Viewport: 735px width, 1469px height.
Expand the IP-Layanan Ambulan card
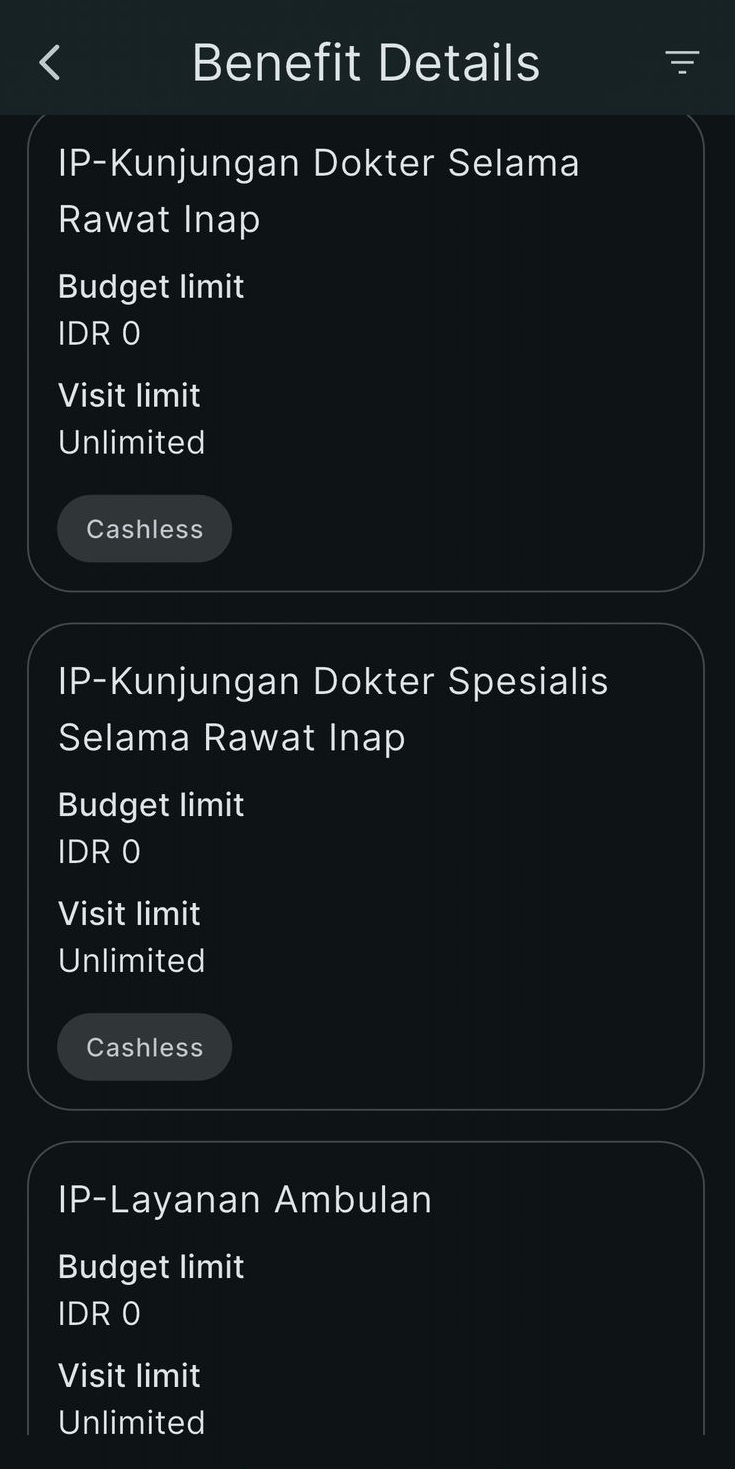click(x=366, y=1300)
